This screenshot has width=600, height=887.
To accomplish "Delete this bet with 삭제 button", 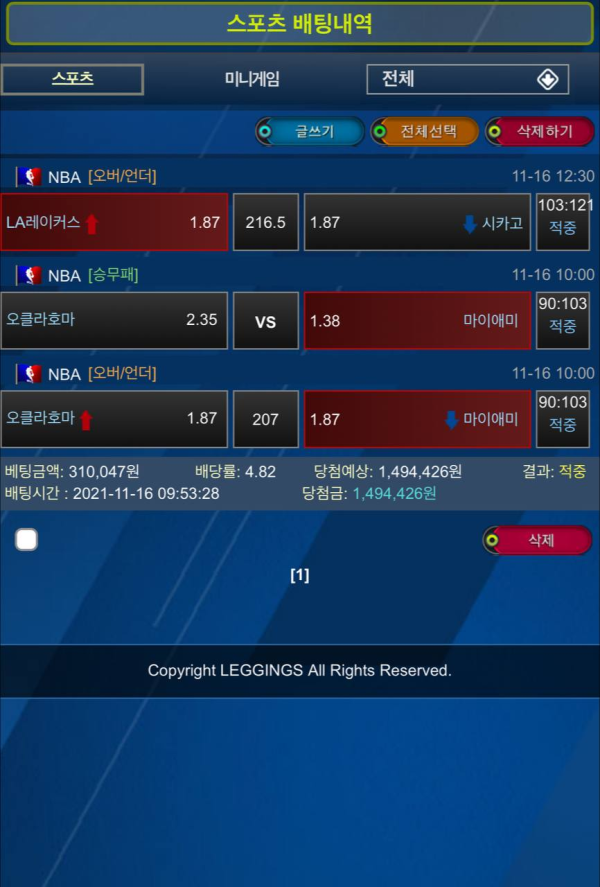I will point(538,540).
